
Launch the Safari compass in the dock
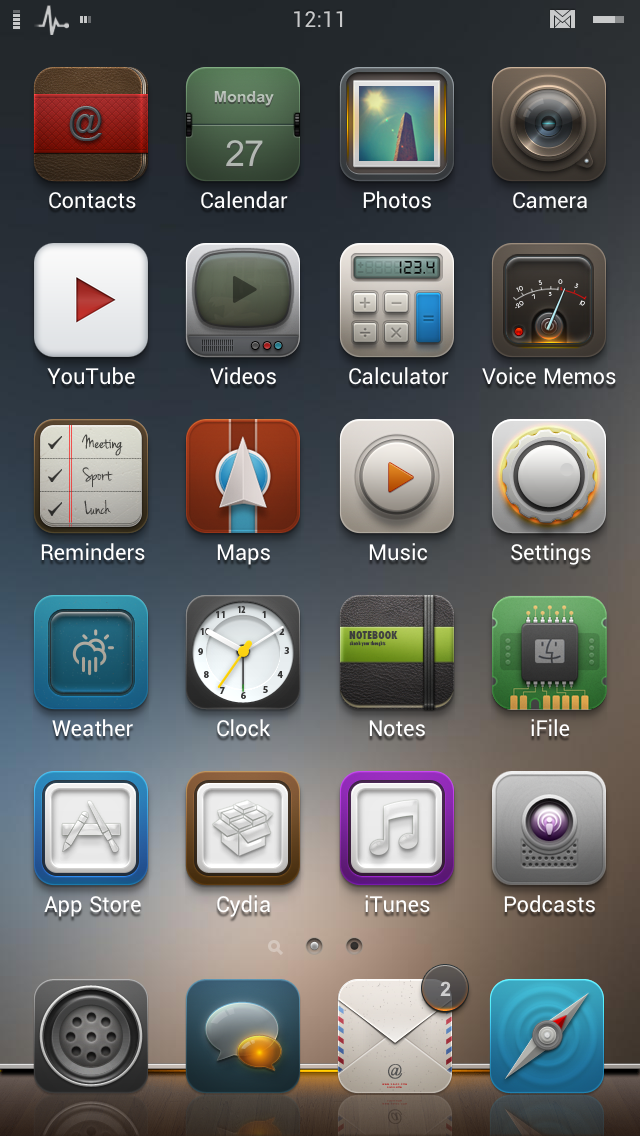tap(547, 1036)
